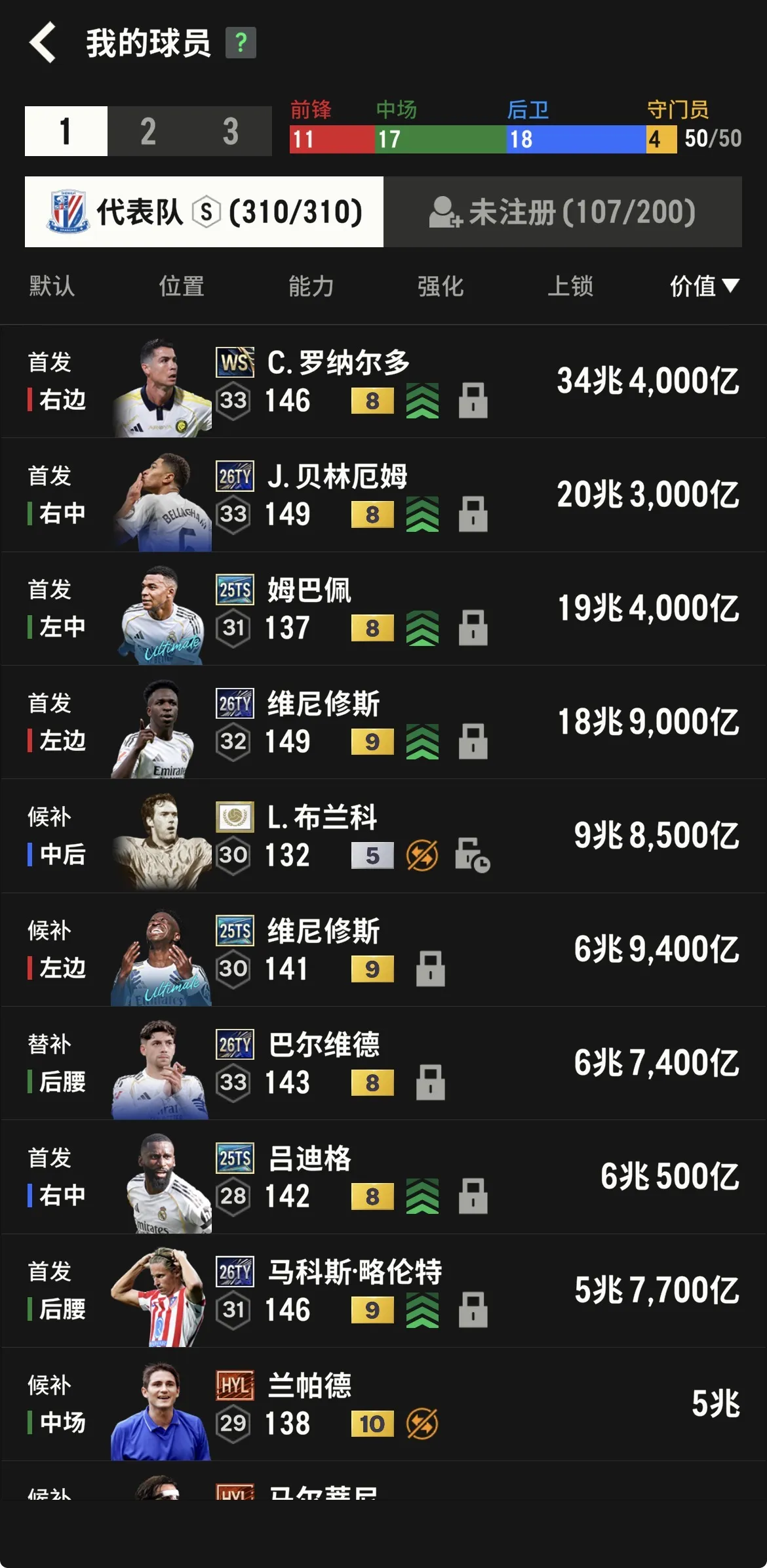This screenshot has width=767, height=1568.
Task: Open L. 布兰科 player row
Action: 383,836
